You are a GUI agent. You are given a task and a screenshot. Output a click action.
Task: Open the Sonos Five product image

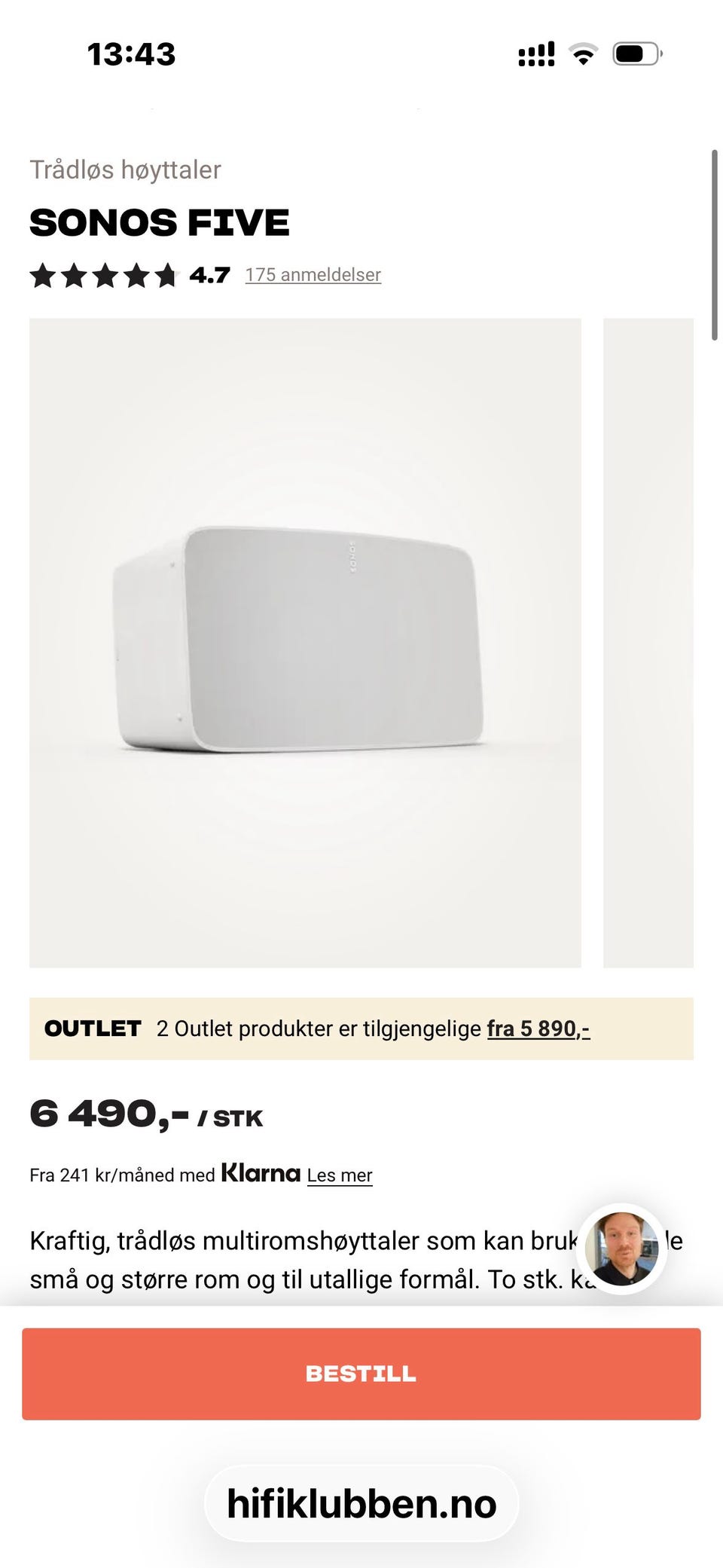(x=305, y=642)
